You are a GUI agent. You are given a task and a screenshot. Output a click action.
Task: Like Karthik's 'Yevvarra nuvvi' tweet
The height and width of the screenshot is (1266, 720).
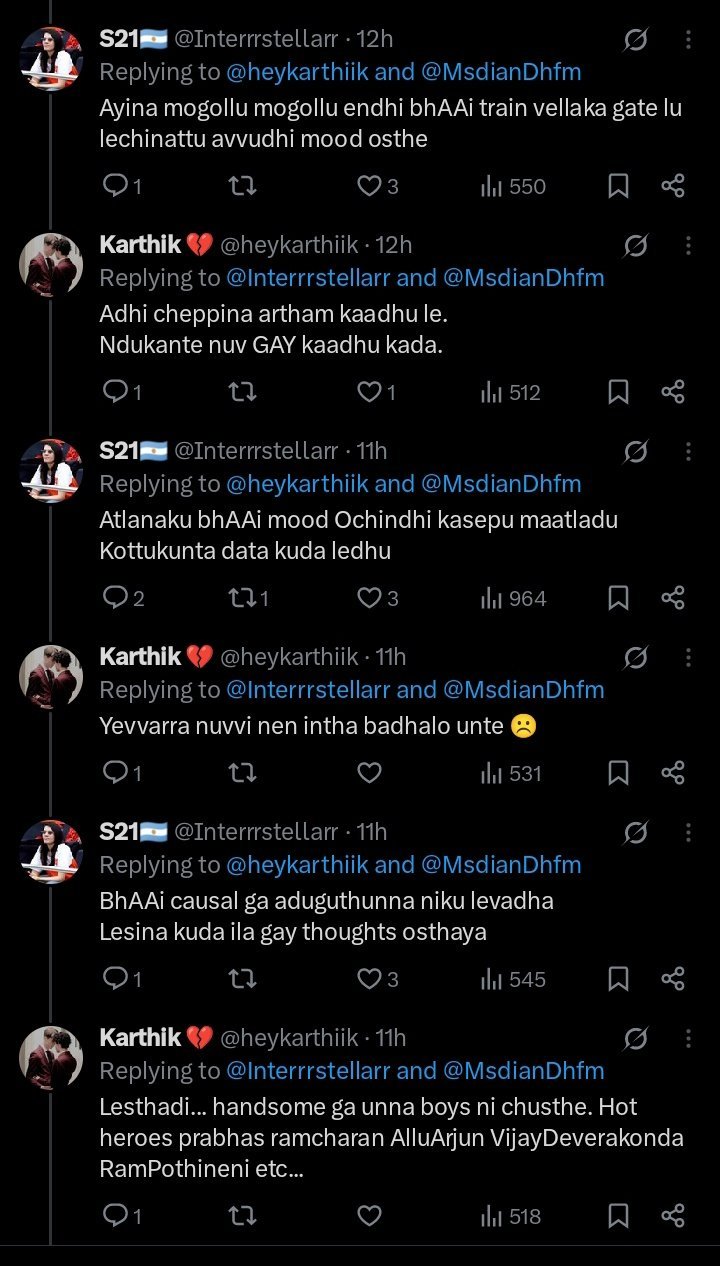370,772
